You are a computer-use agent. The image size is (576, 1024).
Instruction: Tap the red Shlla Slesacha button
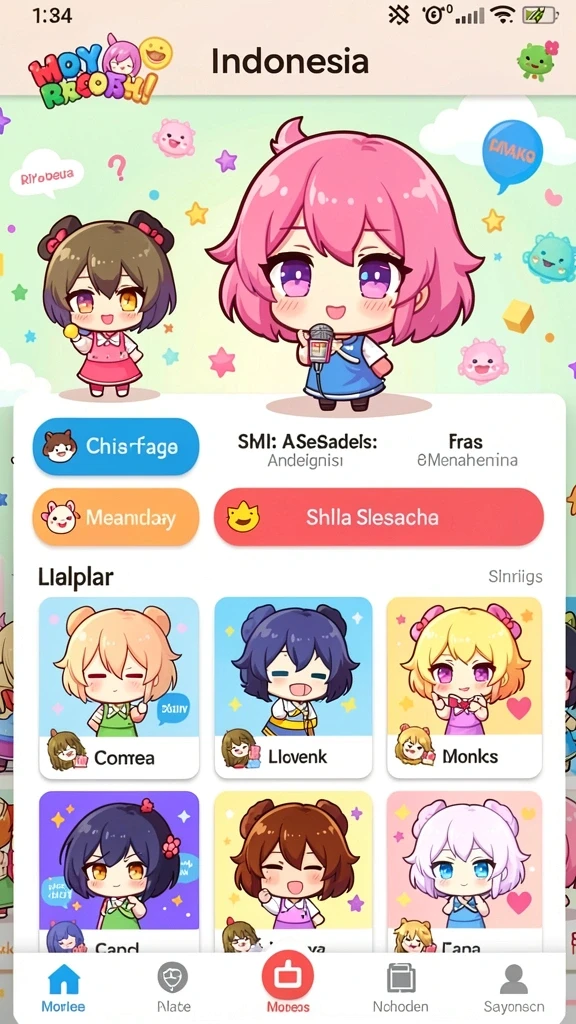click(379, 517)
